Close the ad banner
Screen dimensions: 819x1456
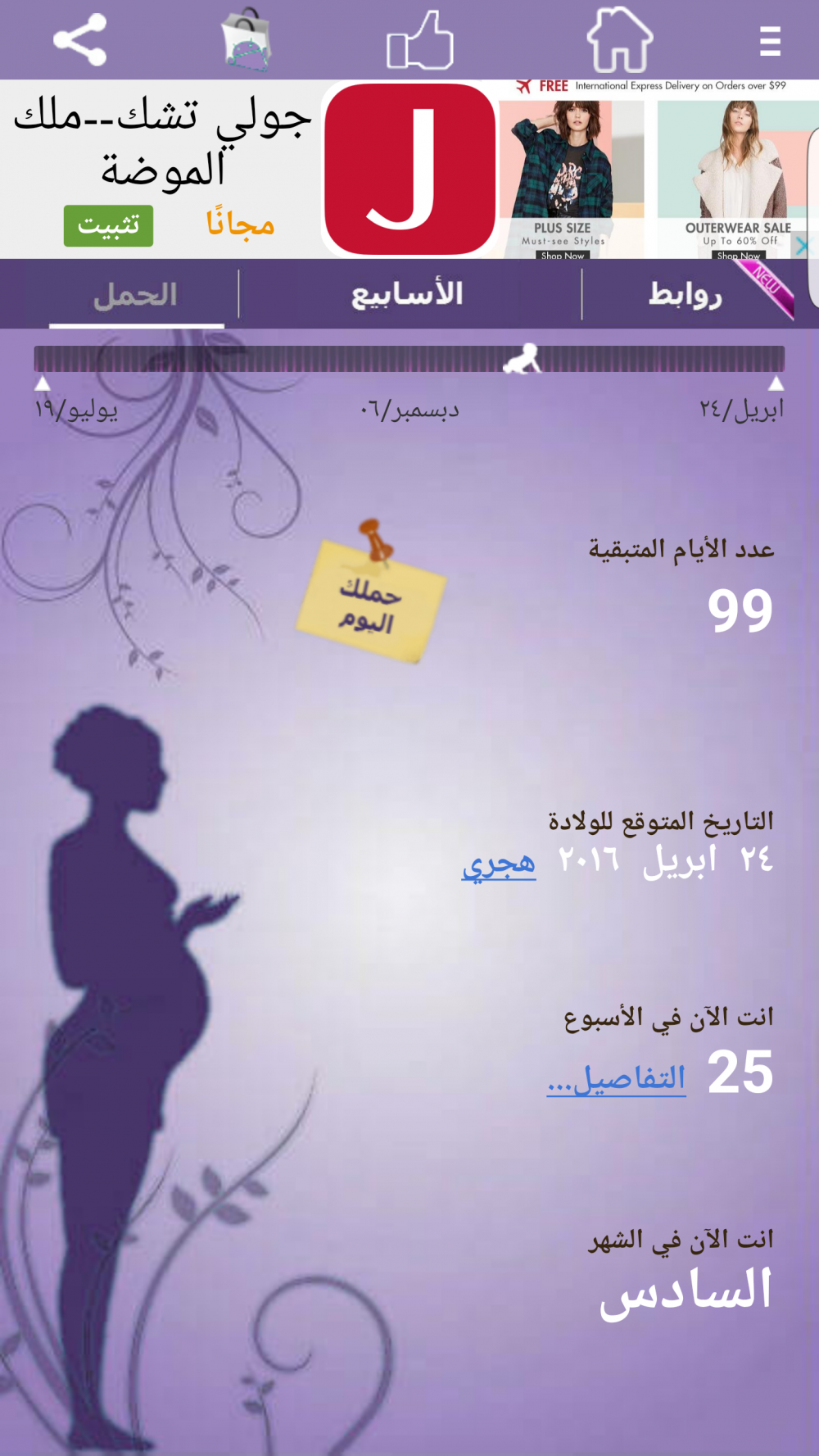(802, 244)
